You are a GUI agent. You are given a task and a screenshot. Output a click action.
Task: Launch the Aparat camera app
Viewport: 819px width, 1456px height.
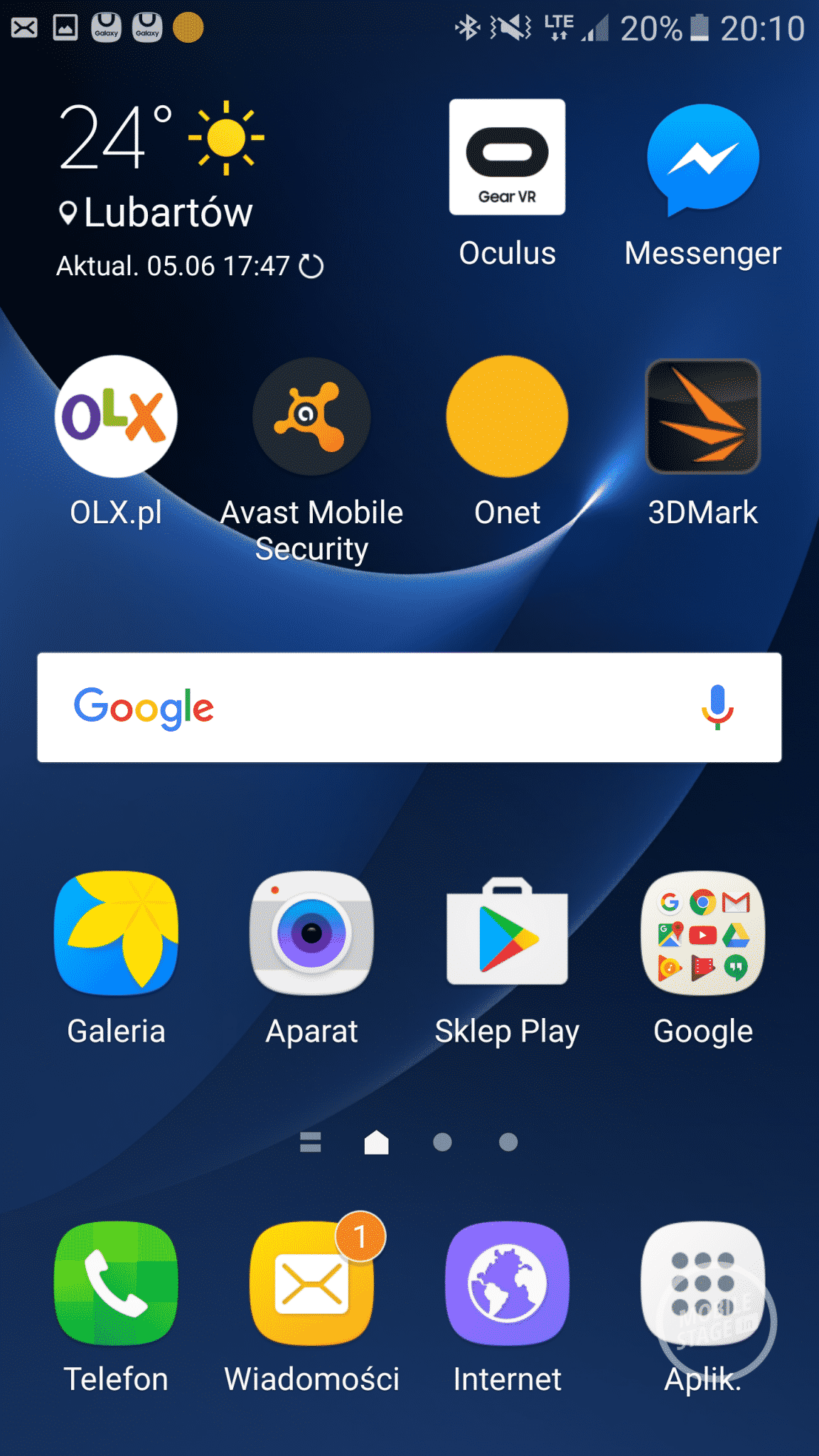(x=311, y=933)
